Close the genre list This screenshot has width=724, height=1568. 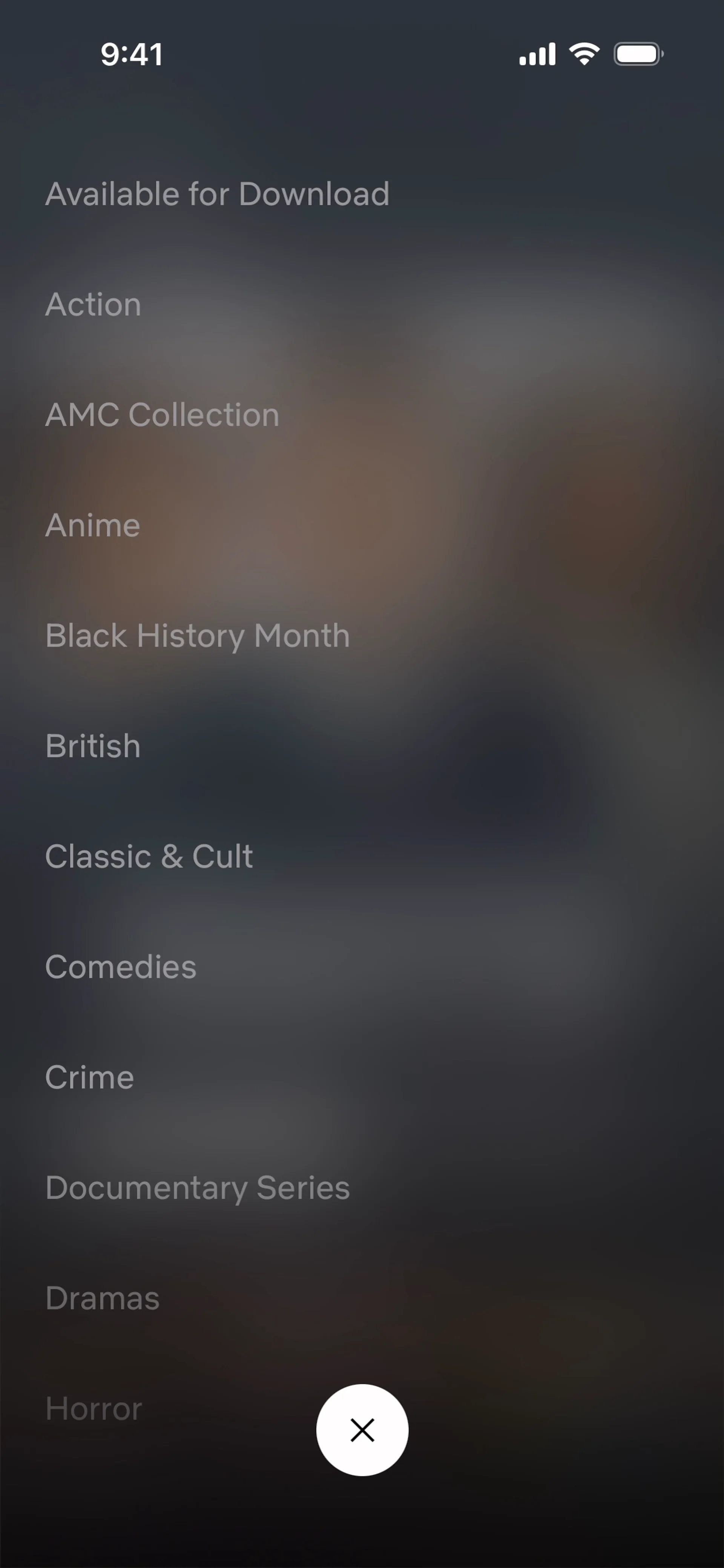click(362, 1430)
